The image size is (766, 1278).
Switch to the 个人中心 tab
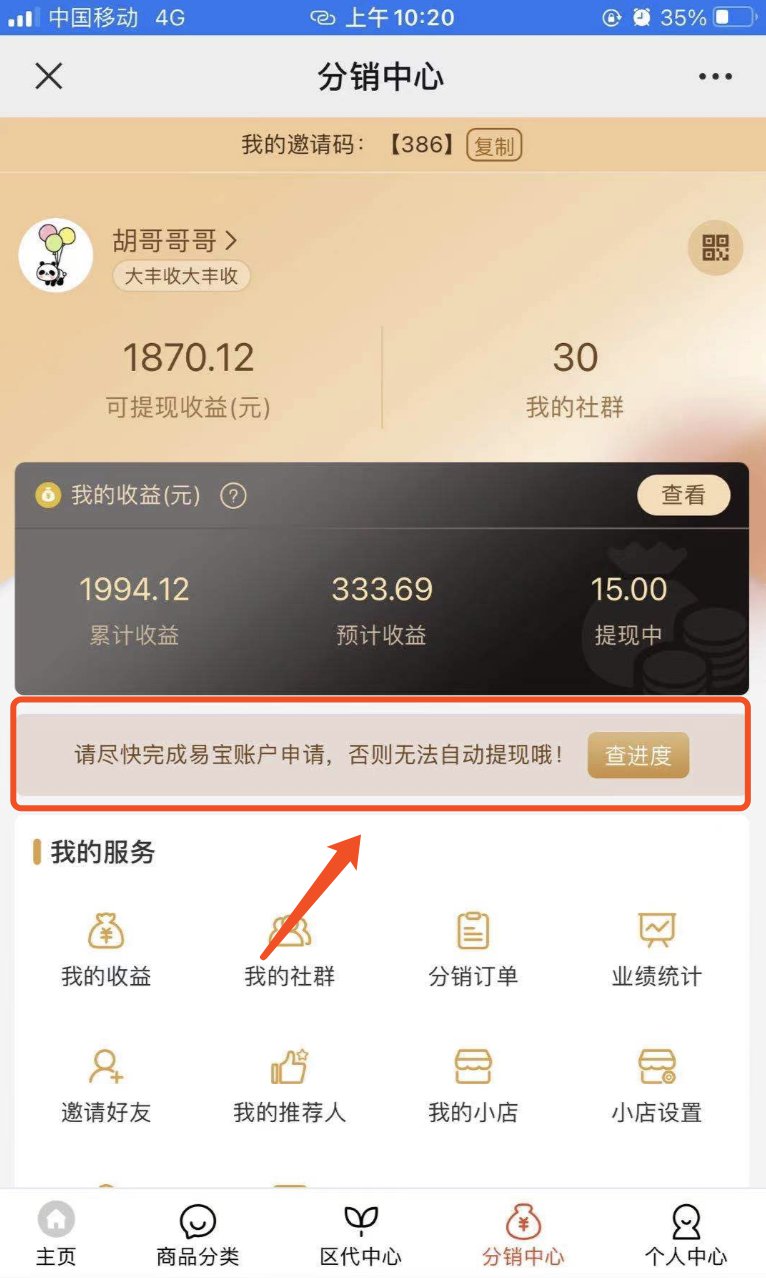pos(685,1234)
